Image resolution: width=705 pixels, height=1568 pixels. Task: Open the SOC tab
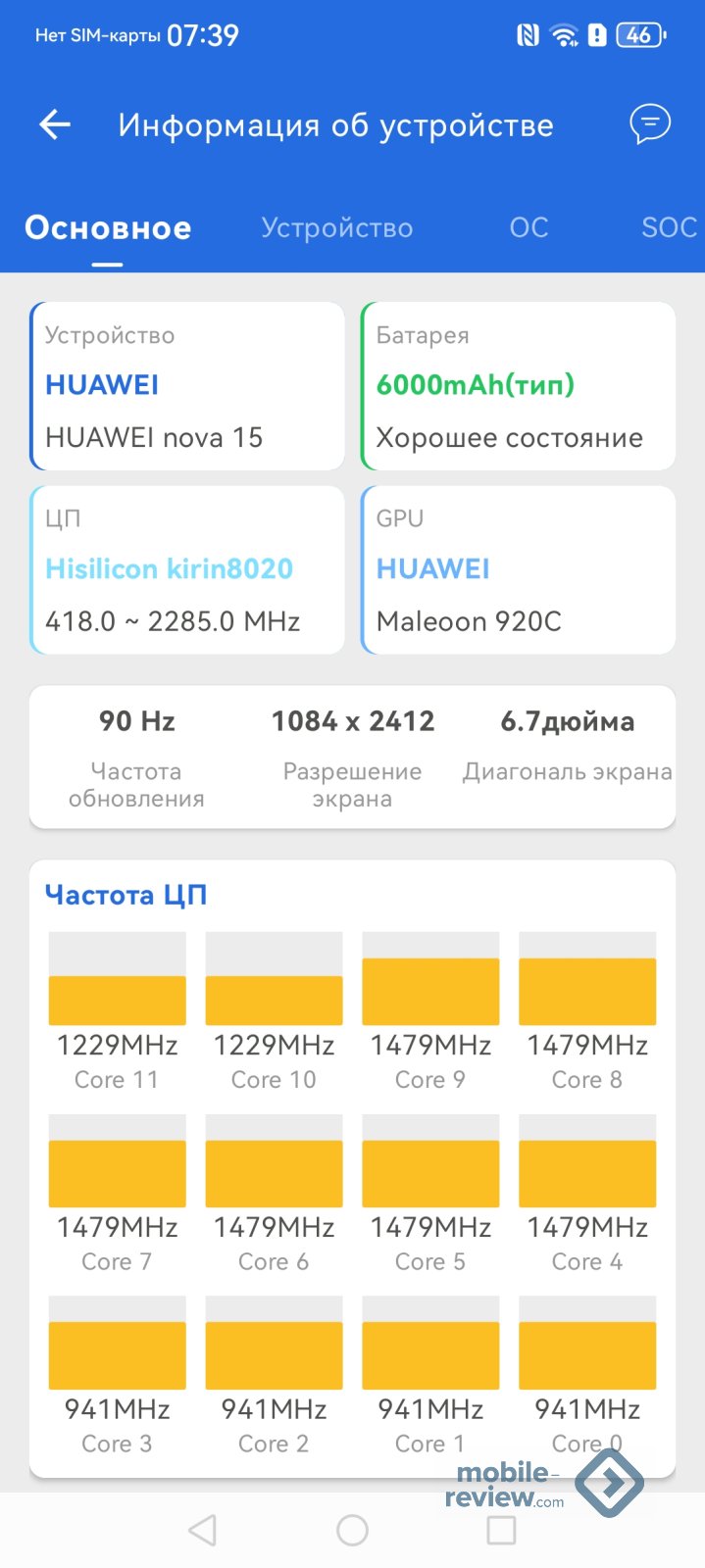(669, 228)
